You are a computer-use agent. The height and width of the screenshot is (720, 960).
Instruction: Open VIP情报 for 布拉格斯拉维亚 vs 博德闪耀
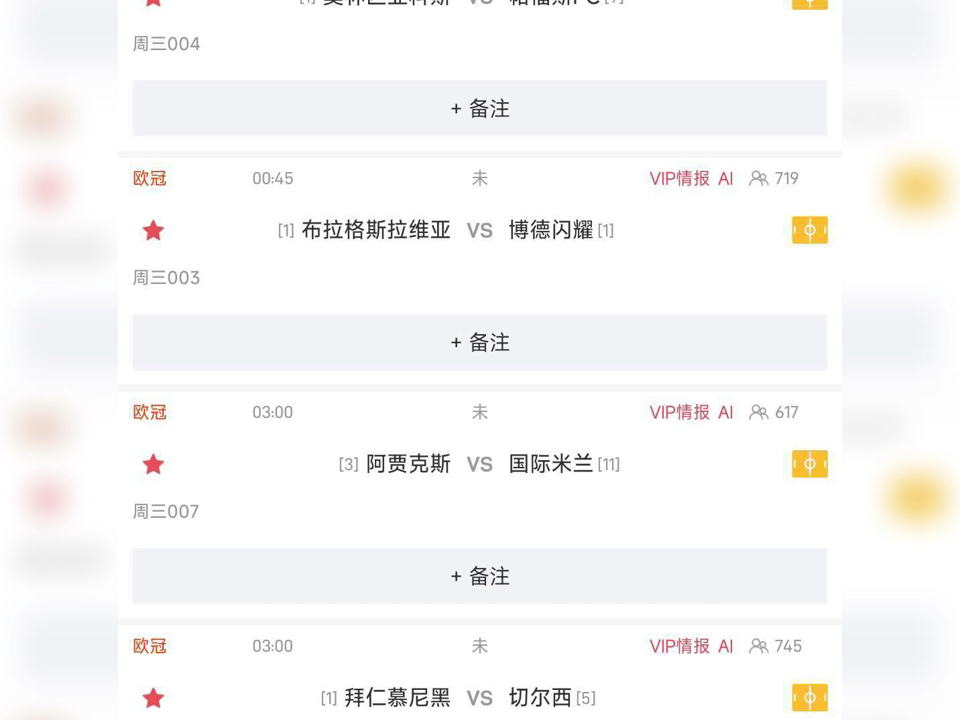(x=679, y=179)
